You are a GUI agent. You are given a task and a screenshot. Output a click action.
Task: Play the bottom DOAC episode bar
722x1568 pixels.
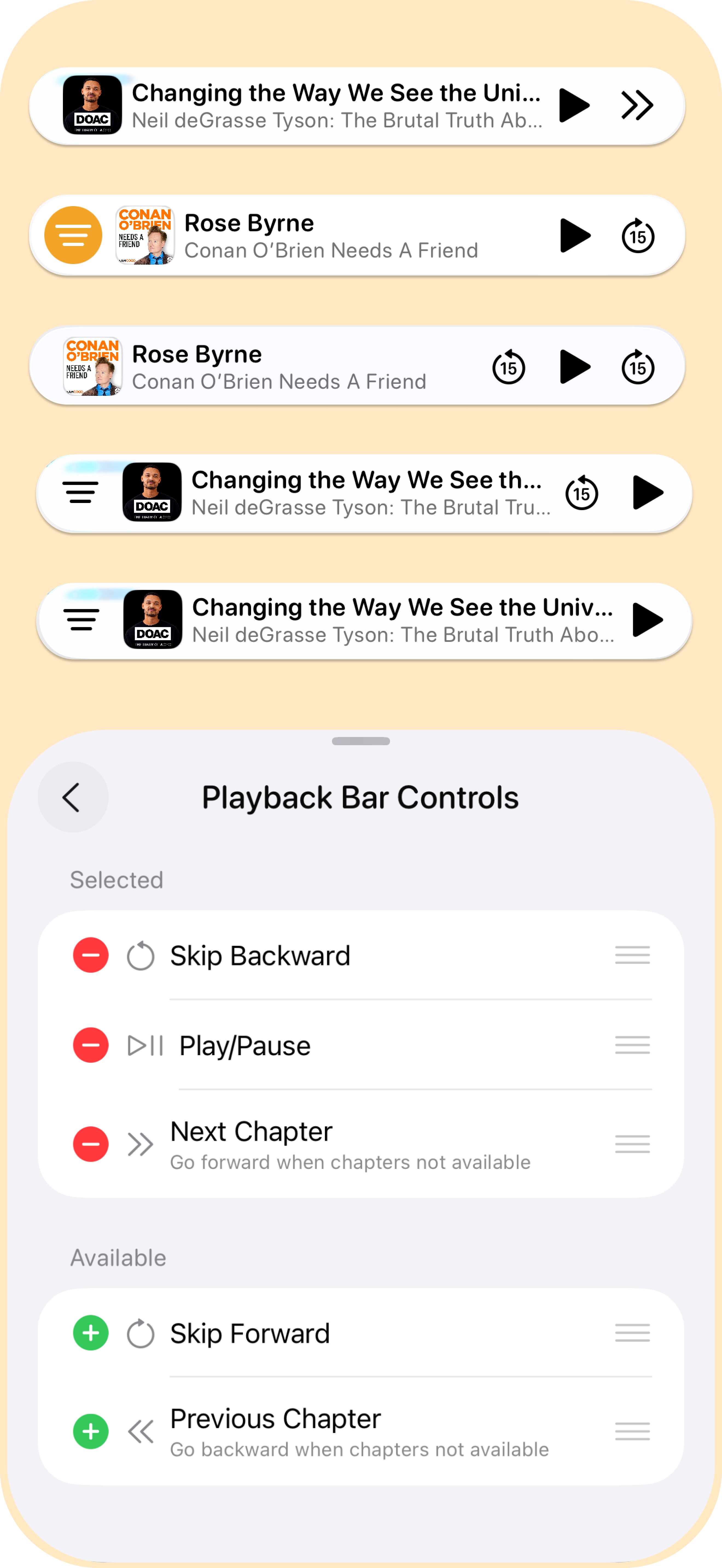pyautogui.click(x=650, y=620)
